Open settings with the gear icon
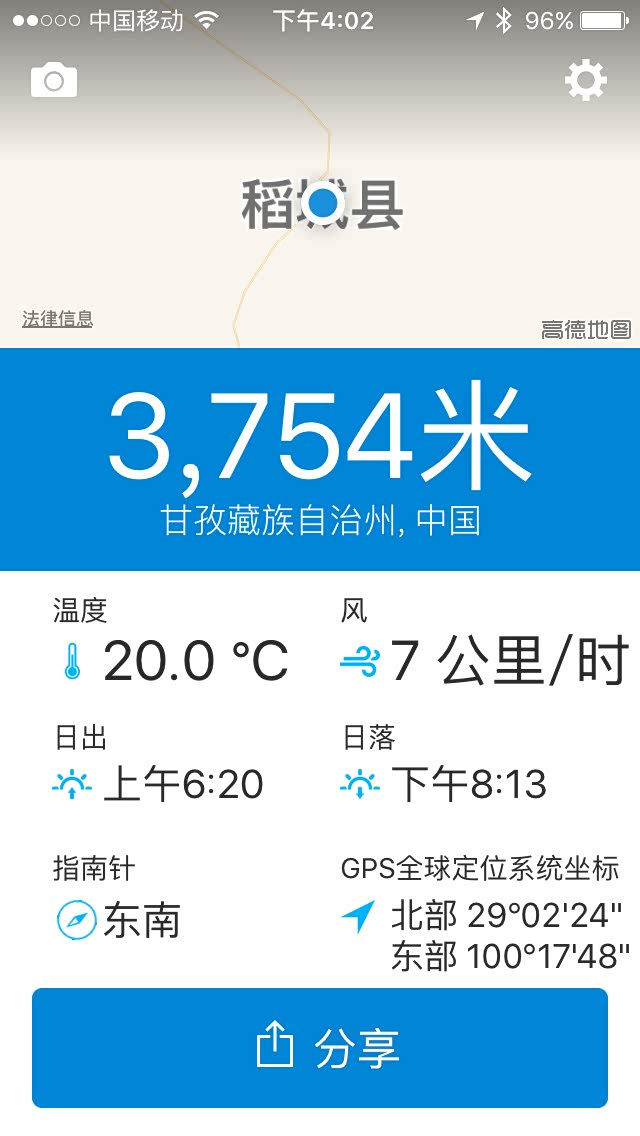This screenshot has height=1136, width=640. click(x=586, y=80)
